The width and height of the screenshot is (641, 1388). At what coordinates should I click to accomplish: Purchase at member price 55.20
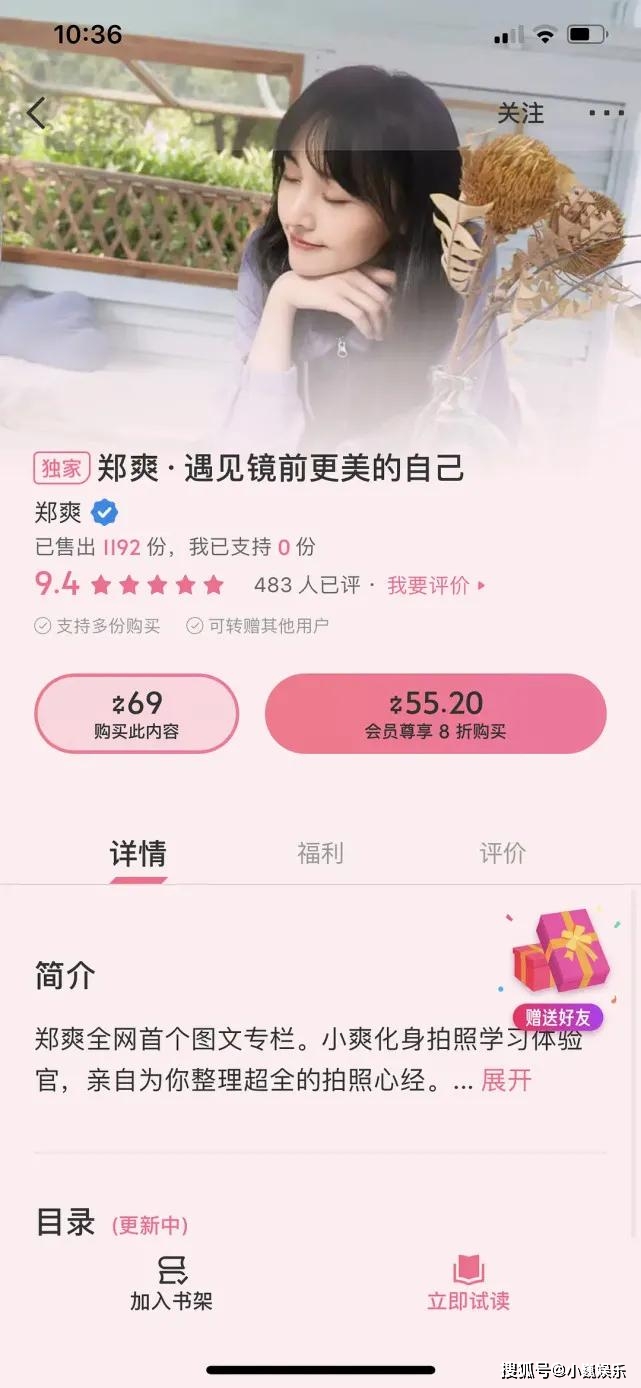coord(435,714)
